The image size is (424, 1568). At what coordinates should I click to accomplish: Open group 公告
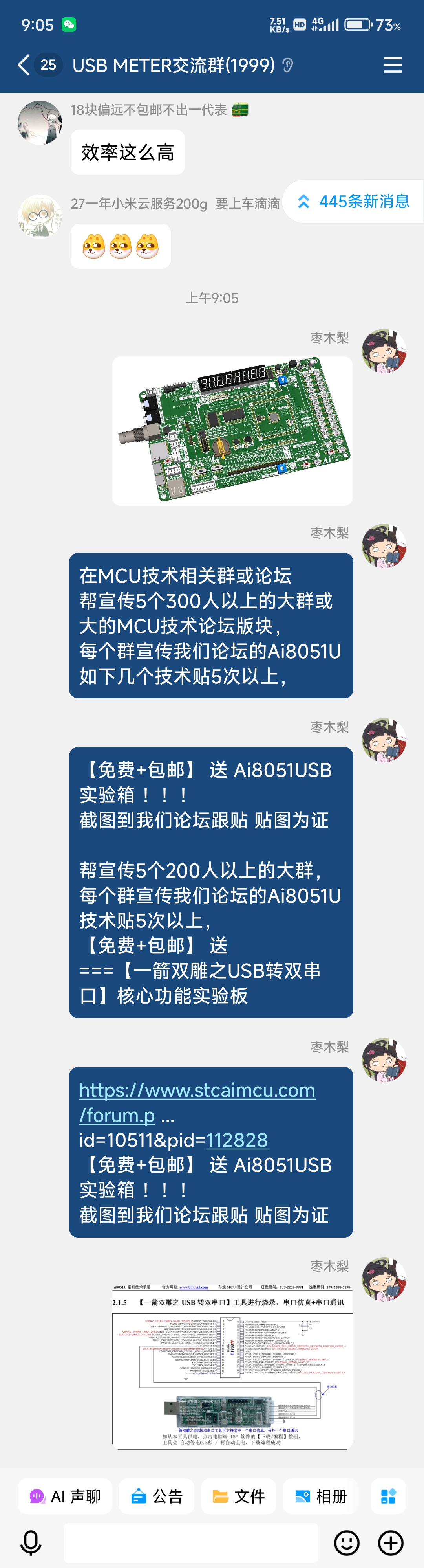click(156, 1496)
